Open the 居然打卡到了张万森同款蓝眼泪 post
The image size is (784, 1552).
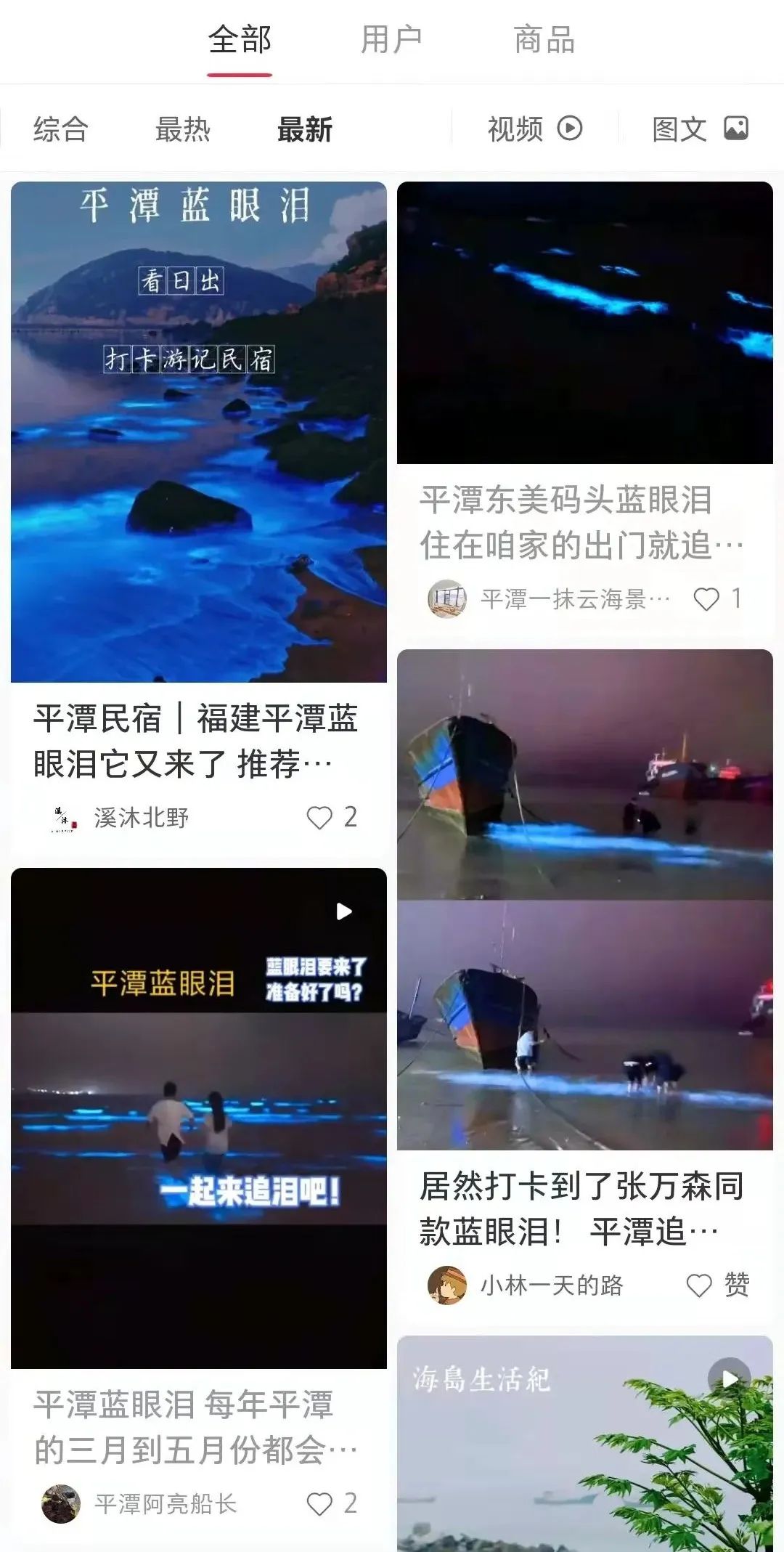(584, 901)
